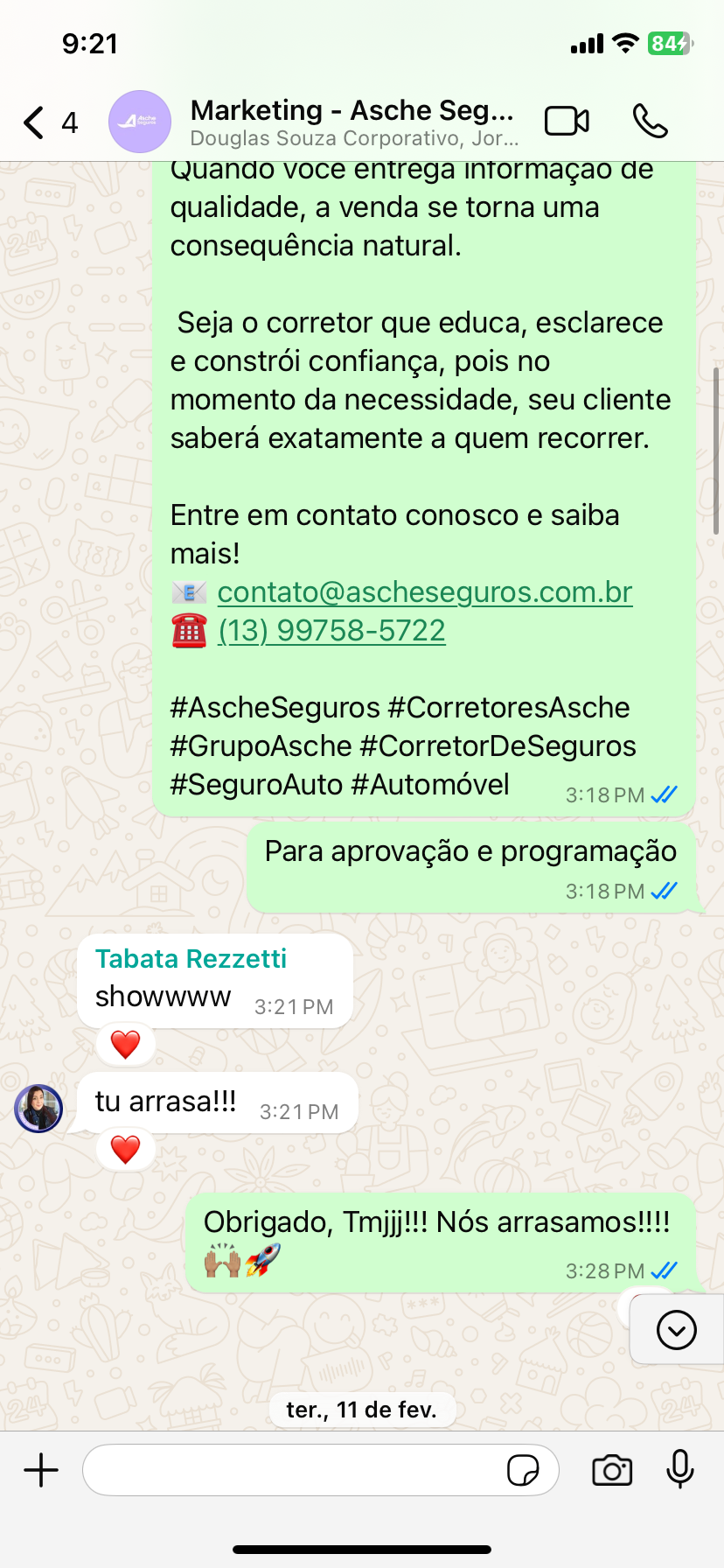724x1568 pixels.
Task: Open the contato@ascheseguros.com.br email link
Action: tap(425, 592)
